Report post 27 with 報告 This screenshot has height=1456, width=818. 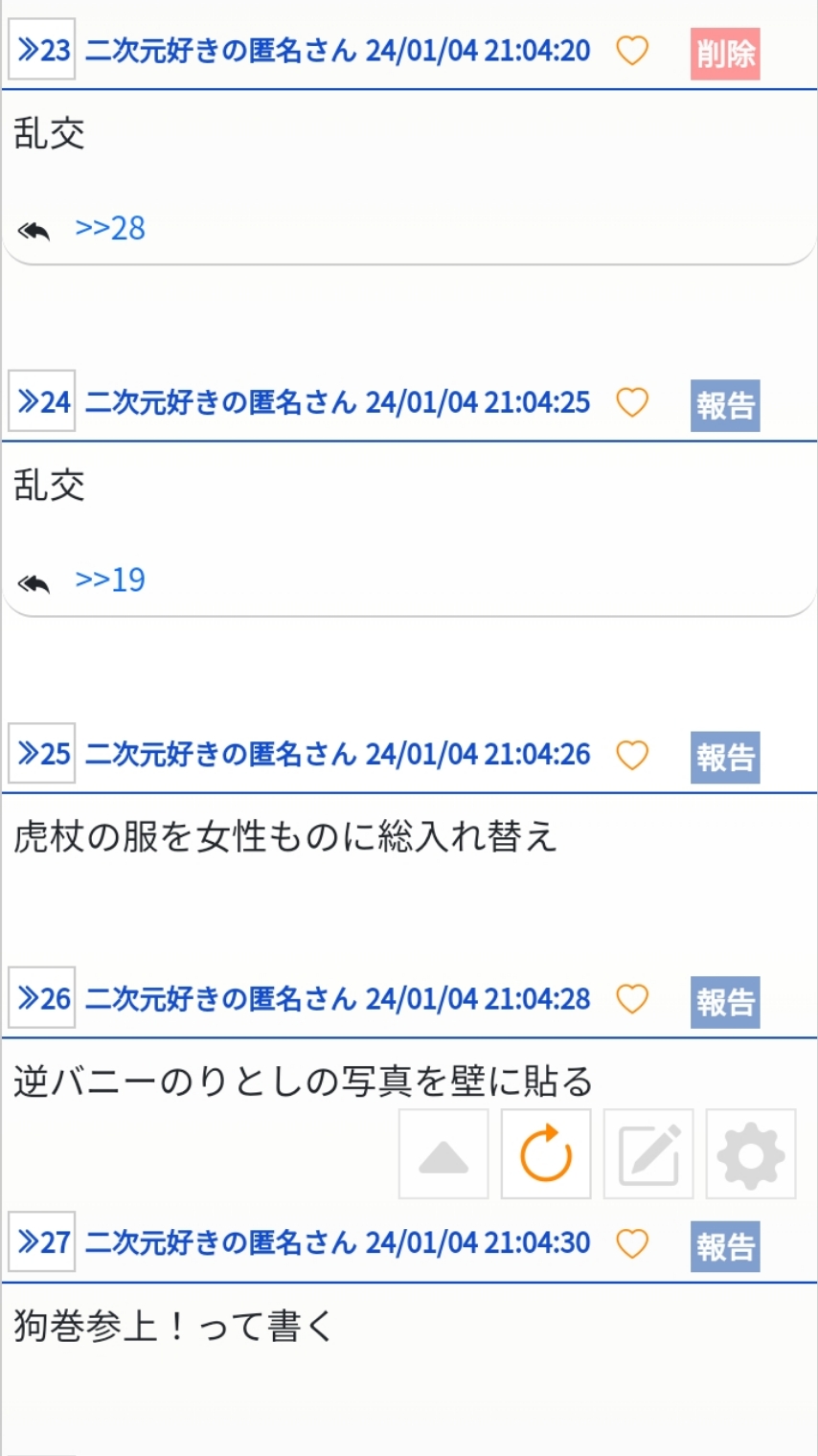(x=725, y=1246)
